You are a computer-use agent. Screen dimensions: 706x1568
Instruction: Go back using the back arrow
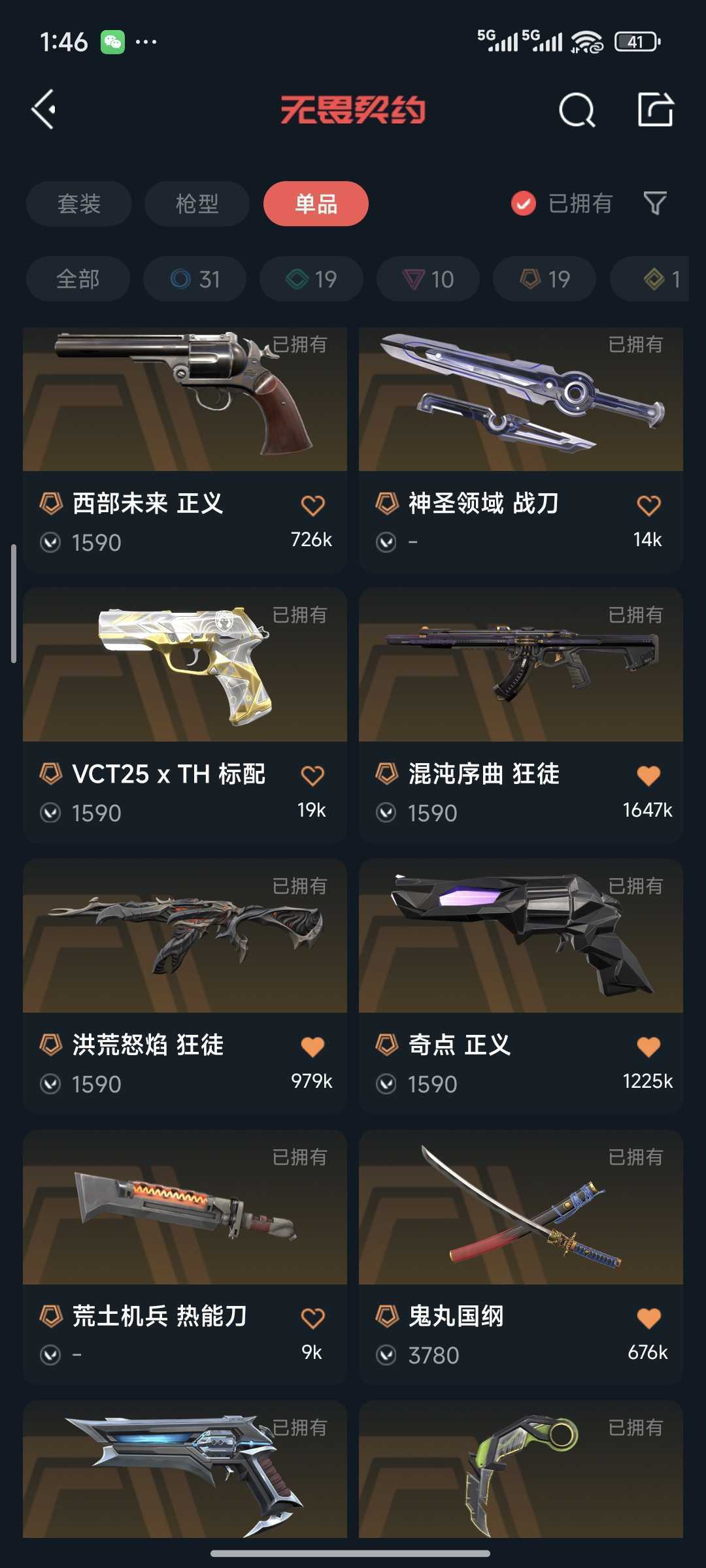pos(44,110)
